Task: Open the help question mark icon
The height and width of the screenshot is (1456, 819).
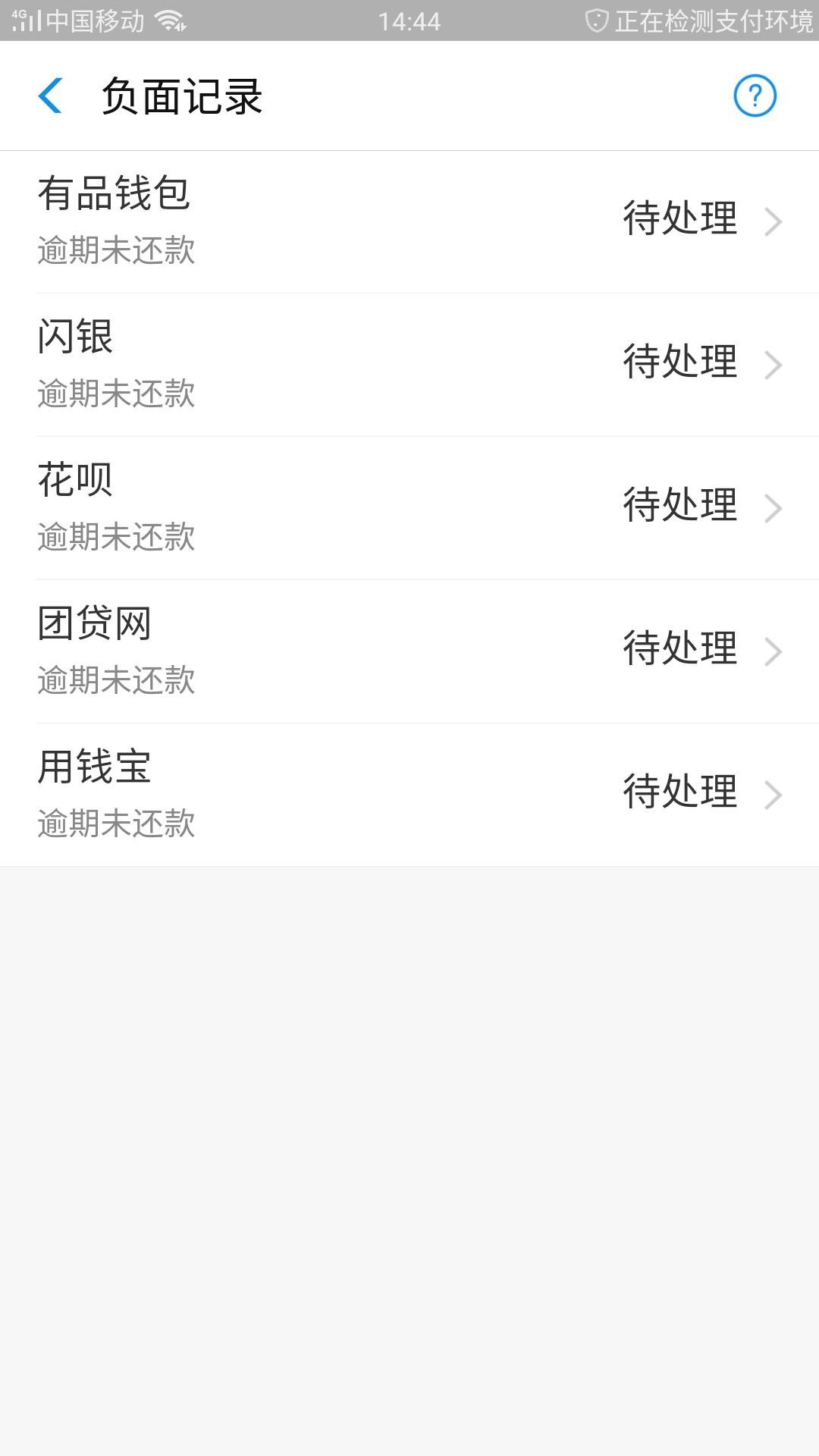Action: click(x=755, y=96)
